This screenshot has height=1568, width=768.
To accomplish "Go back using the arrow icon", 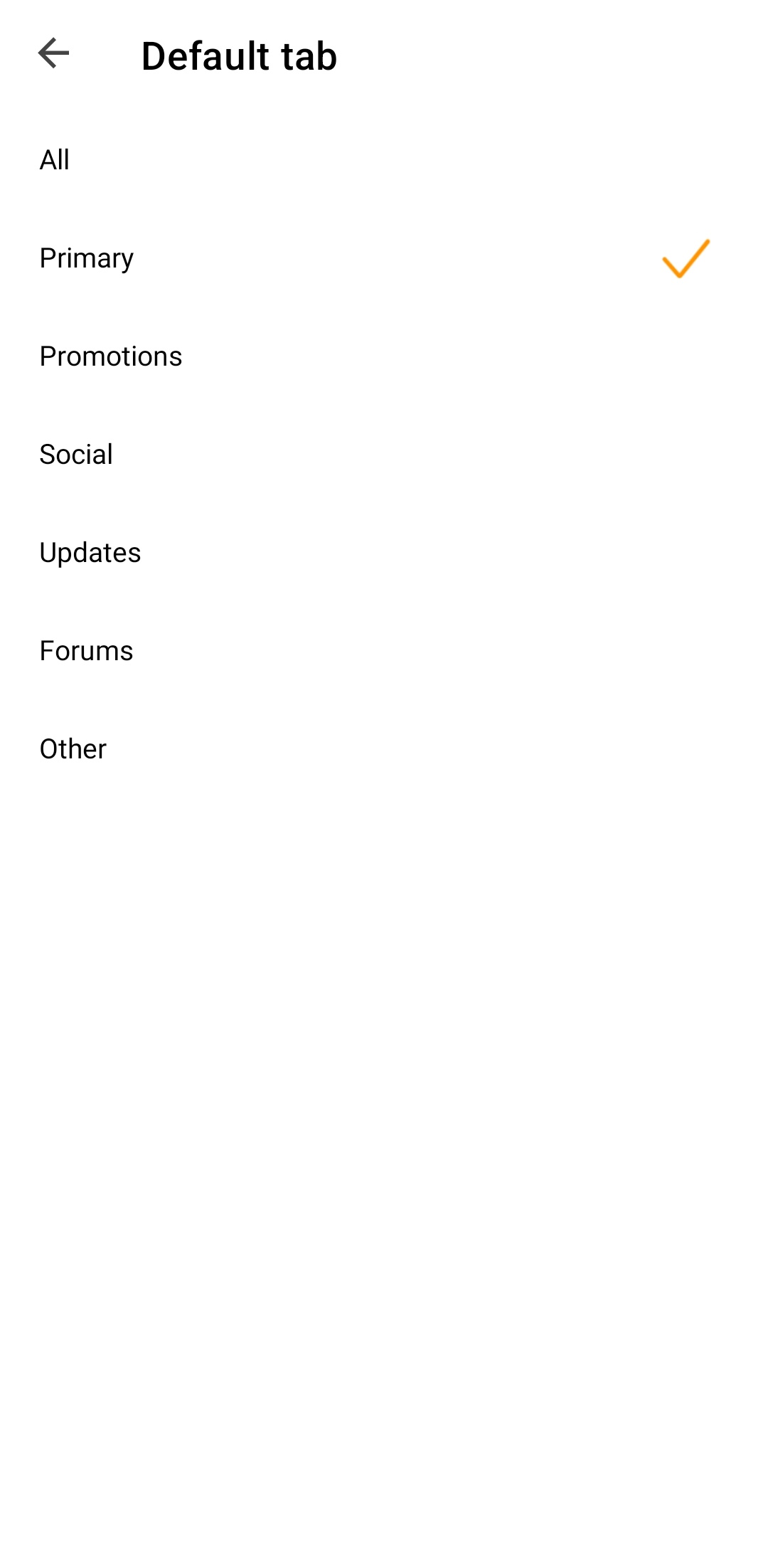I will pyautogui.click(x=53, y=53).
